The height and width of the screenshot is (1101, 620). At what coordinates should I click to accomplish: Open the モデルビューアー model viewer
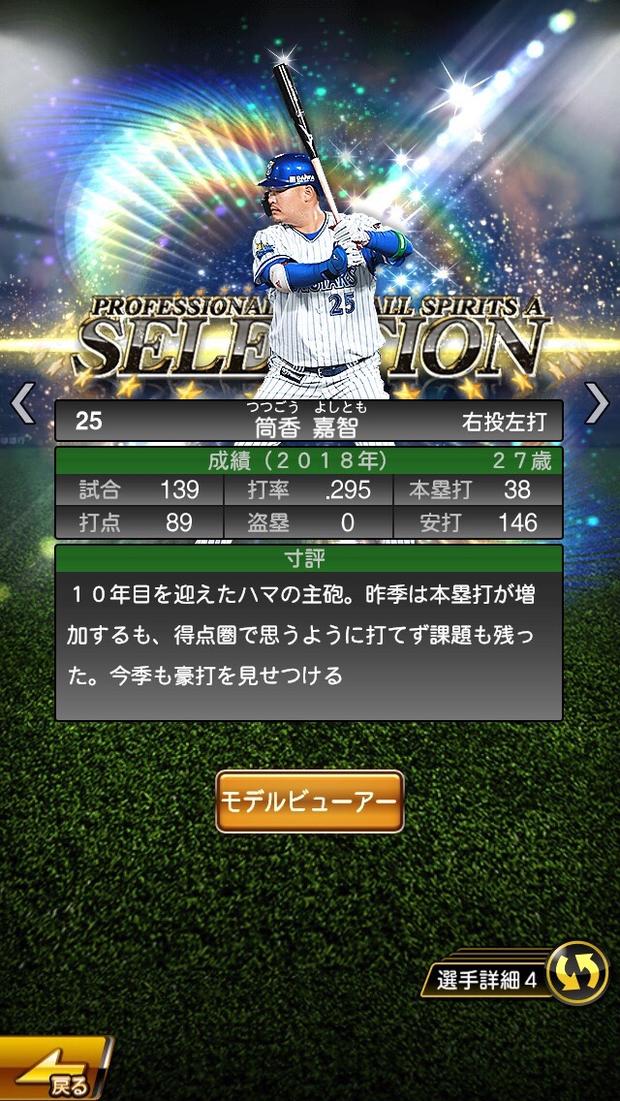click(x=309, y=802)
